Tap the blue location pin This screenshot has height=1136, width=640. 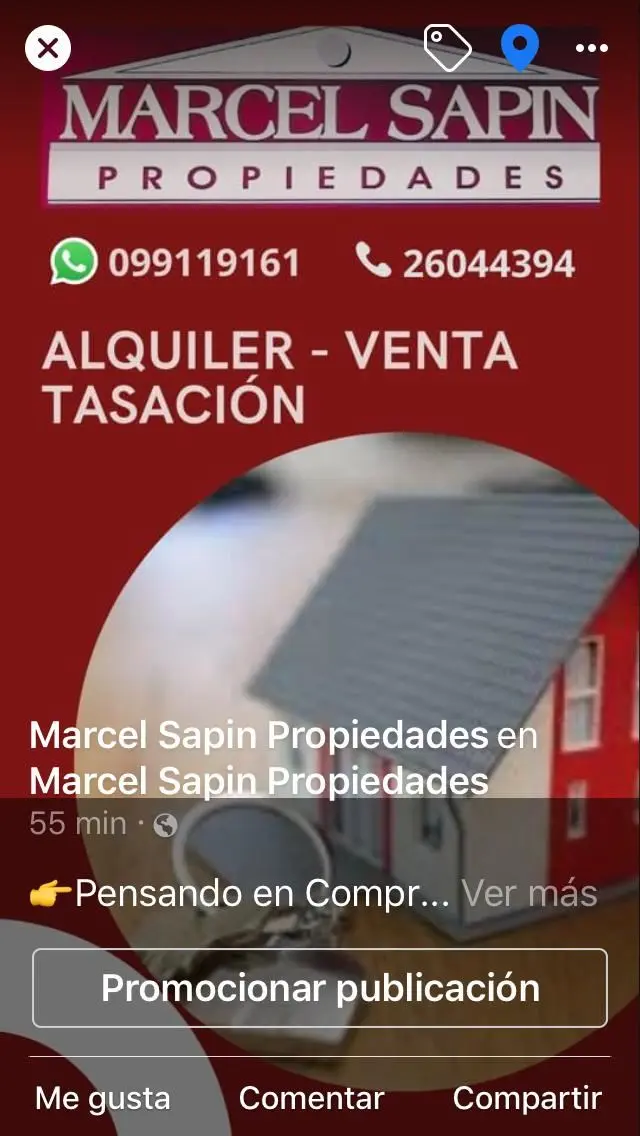pos(520,47)
